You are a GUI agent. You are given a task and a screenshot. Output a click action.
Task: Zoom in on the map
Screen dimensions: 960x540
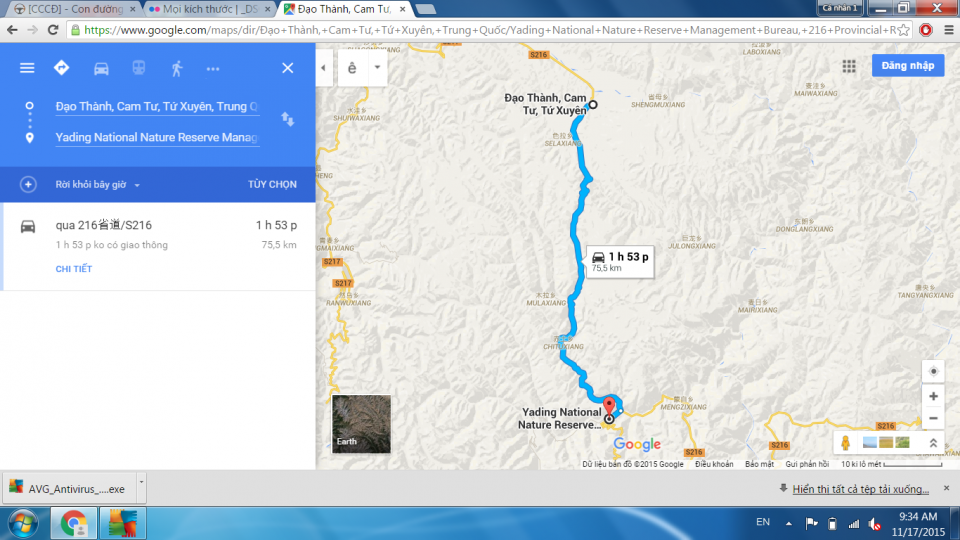pos(933,396)
